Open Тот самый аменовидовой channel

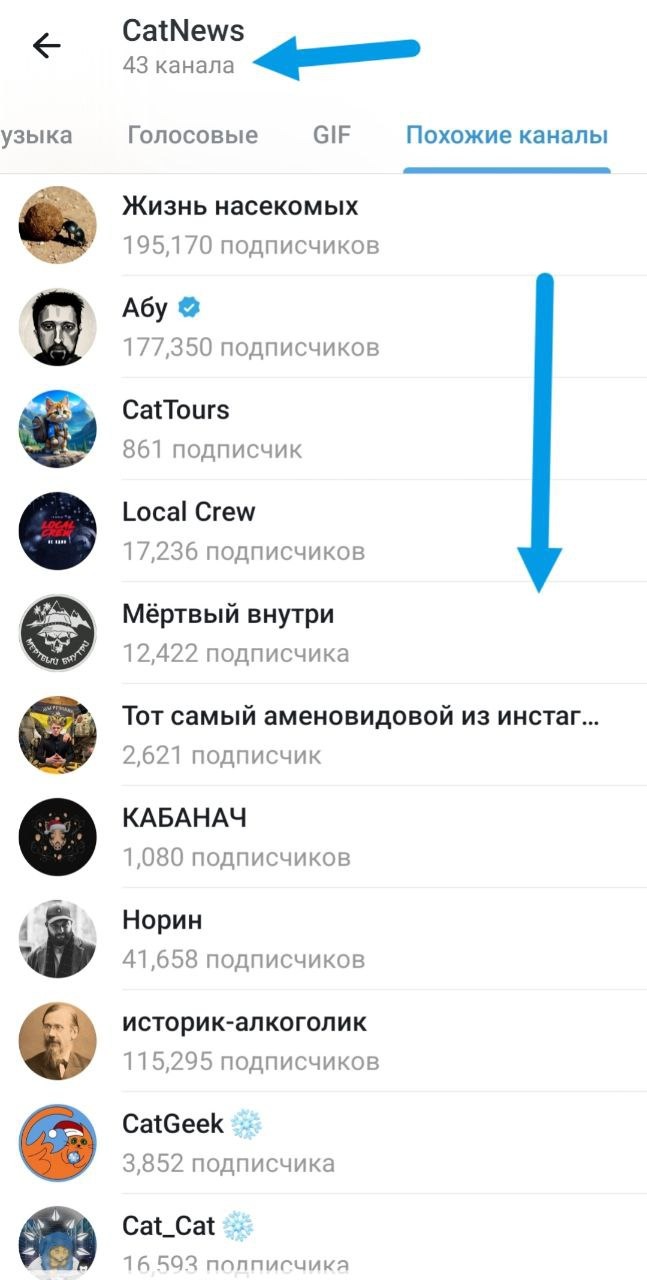[x=360, y=734]
